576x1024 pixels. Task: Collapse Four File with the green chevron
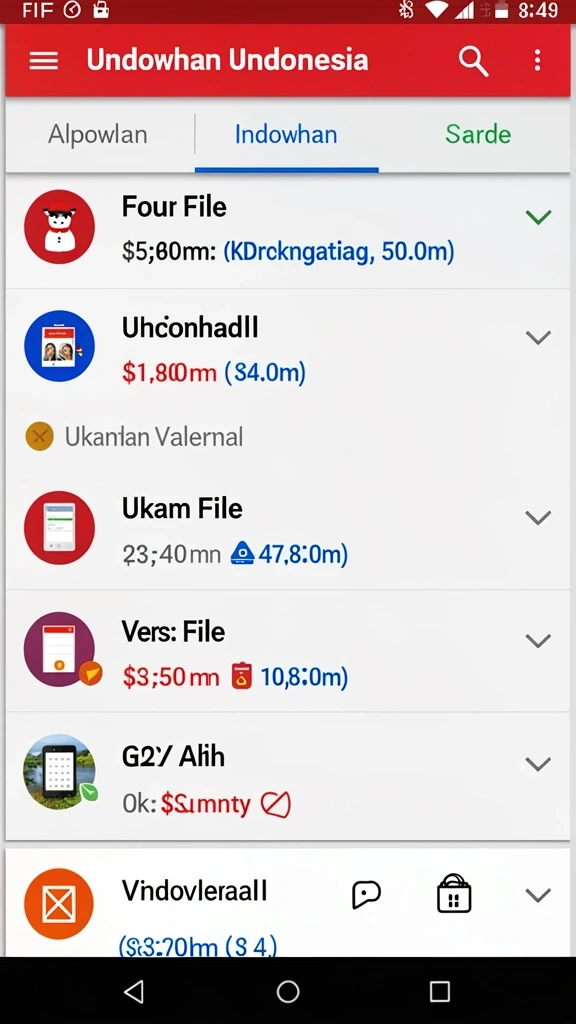pos(538,217)
